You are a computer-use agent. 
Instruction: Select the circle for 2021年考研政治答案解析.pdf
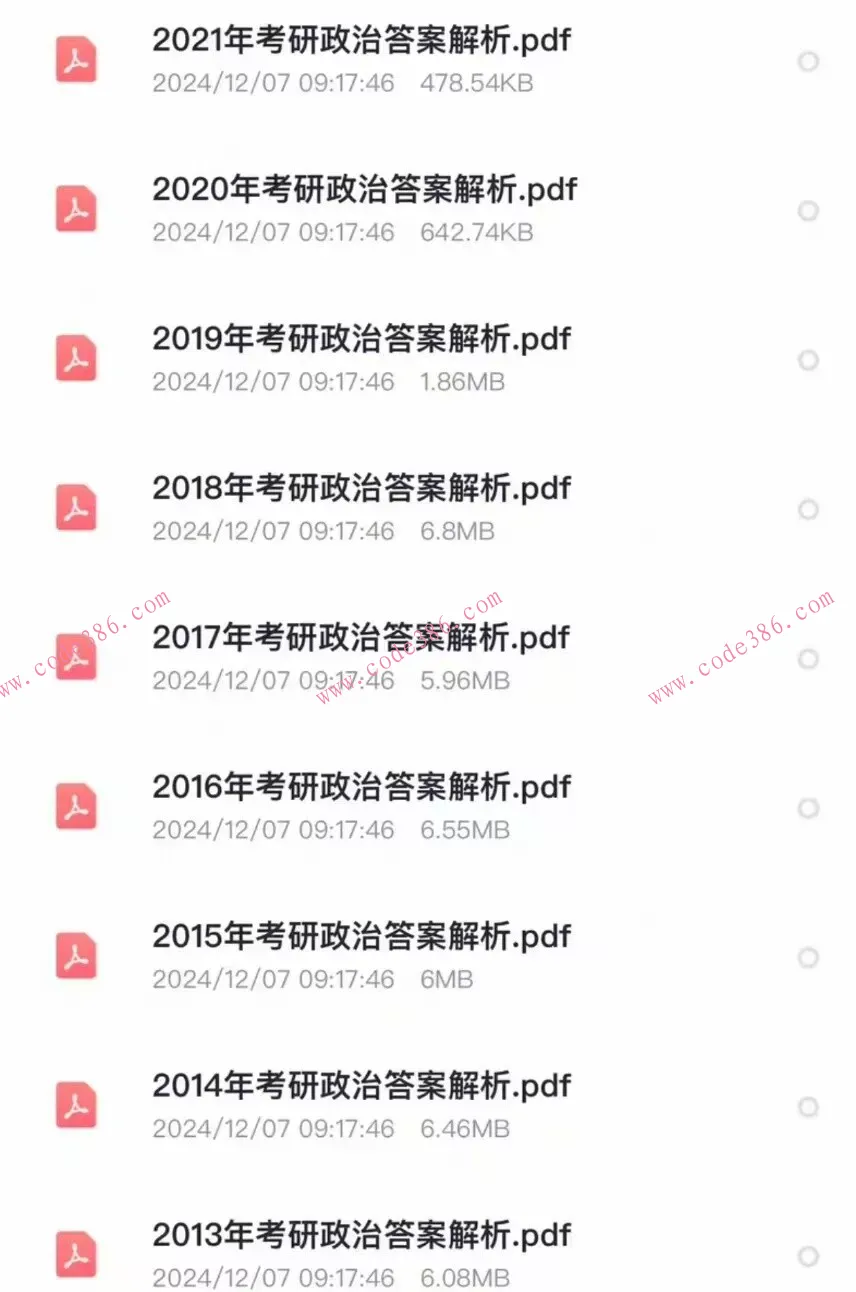pos(808,62)
